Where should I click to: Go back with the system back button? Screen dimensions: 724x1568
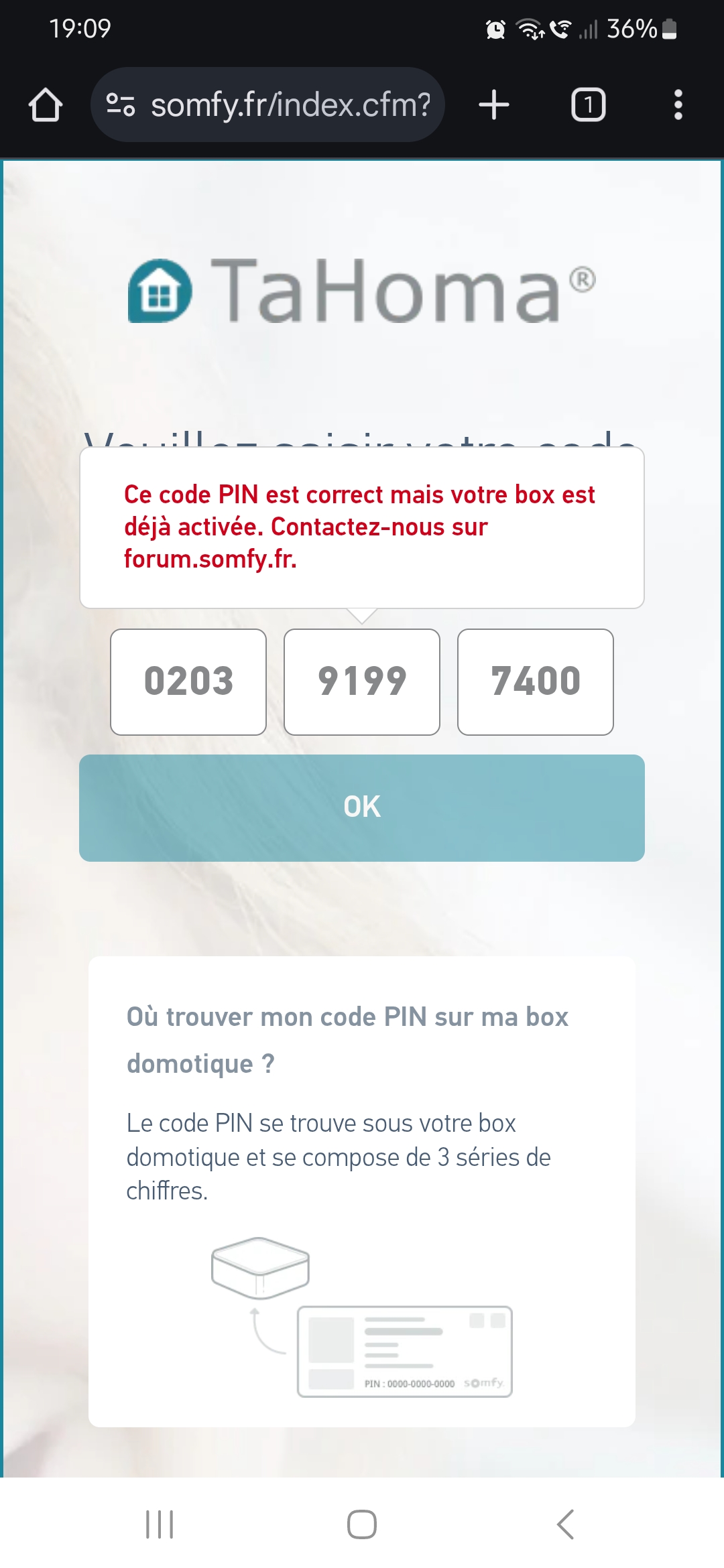click(565, 1524)
